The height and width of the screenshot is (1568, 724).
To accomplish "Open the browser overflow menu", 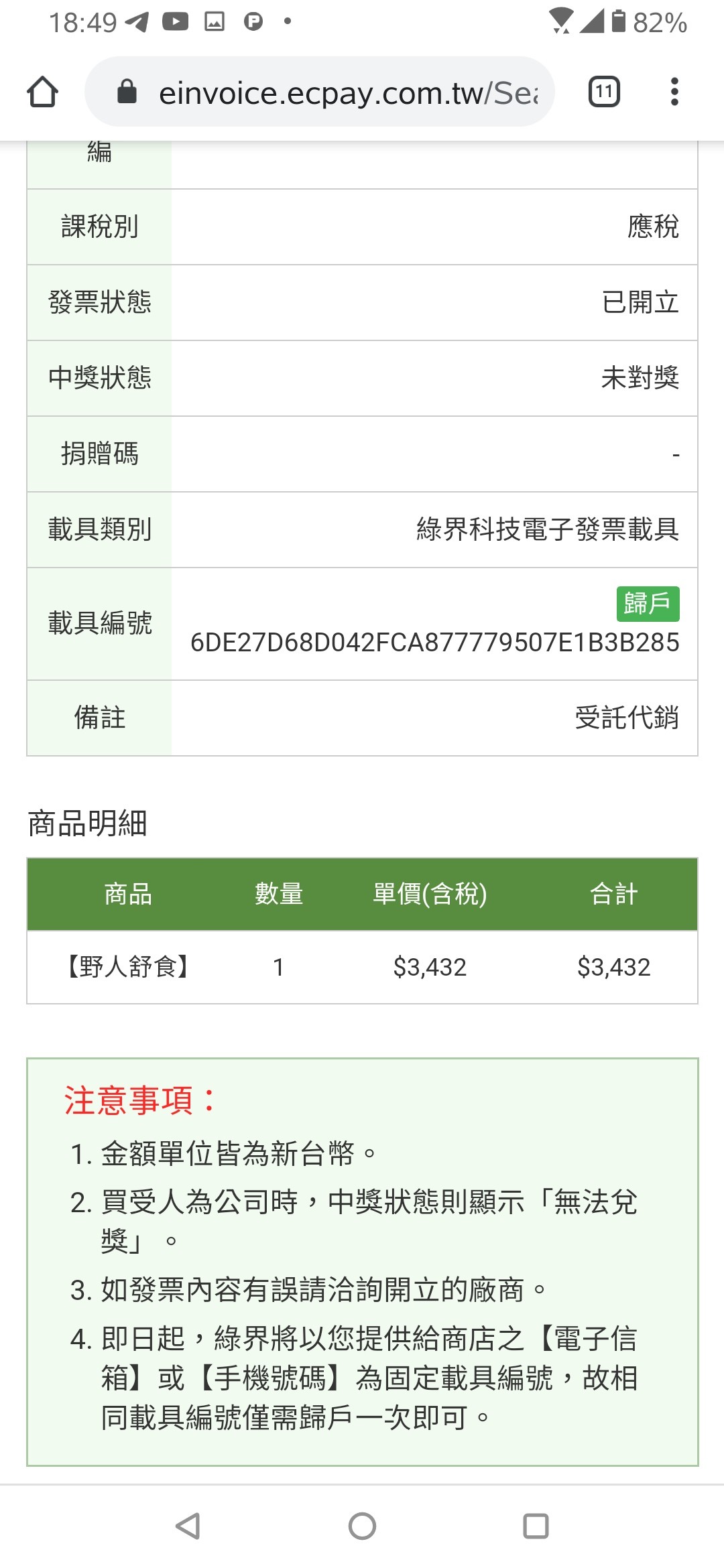I will pos(674,92).
